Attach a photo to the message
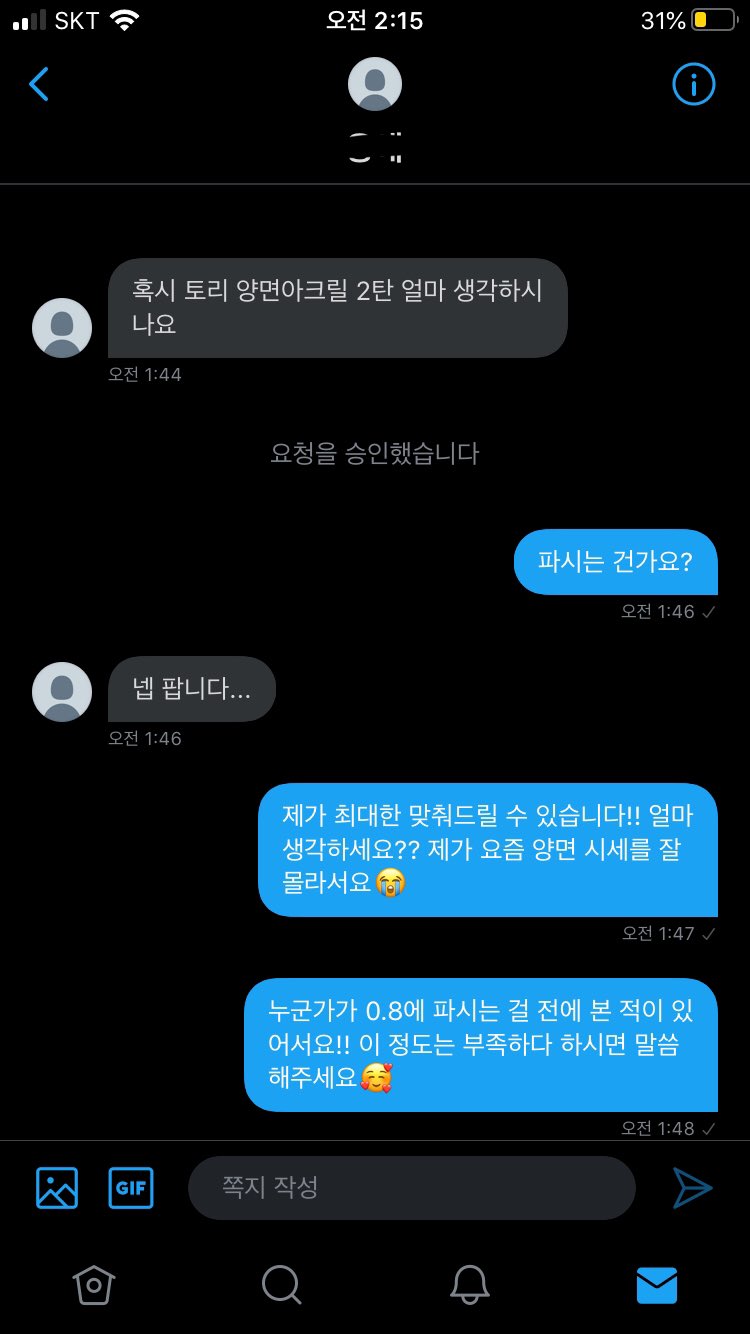The image size is (750, 1334). coord(57,1188)
